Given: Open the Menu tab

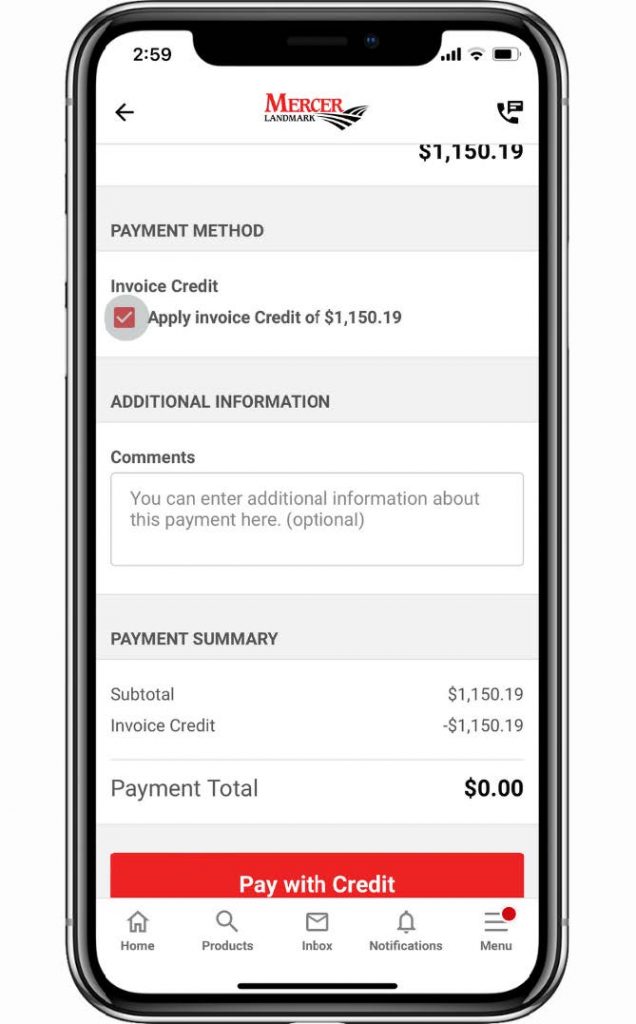Looking at the screenshot, I should [x=495, y=931].
